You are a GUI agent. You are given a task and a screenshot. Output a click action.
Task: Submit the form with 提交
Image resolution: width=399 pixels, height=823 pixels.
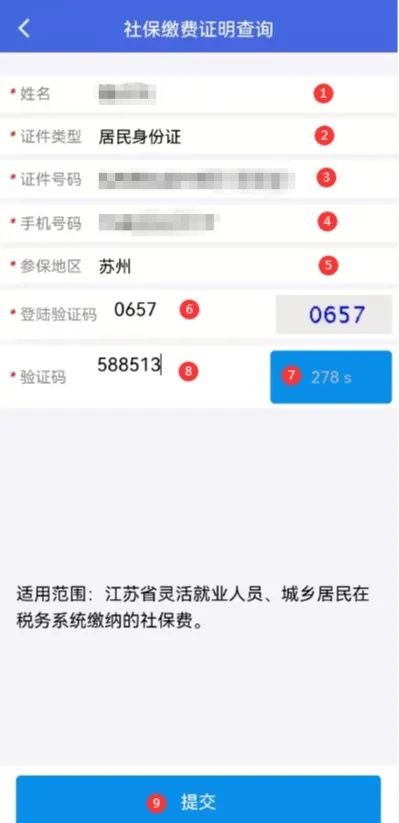coord(198,800)
